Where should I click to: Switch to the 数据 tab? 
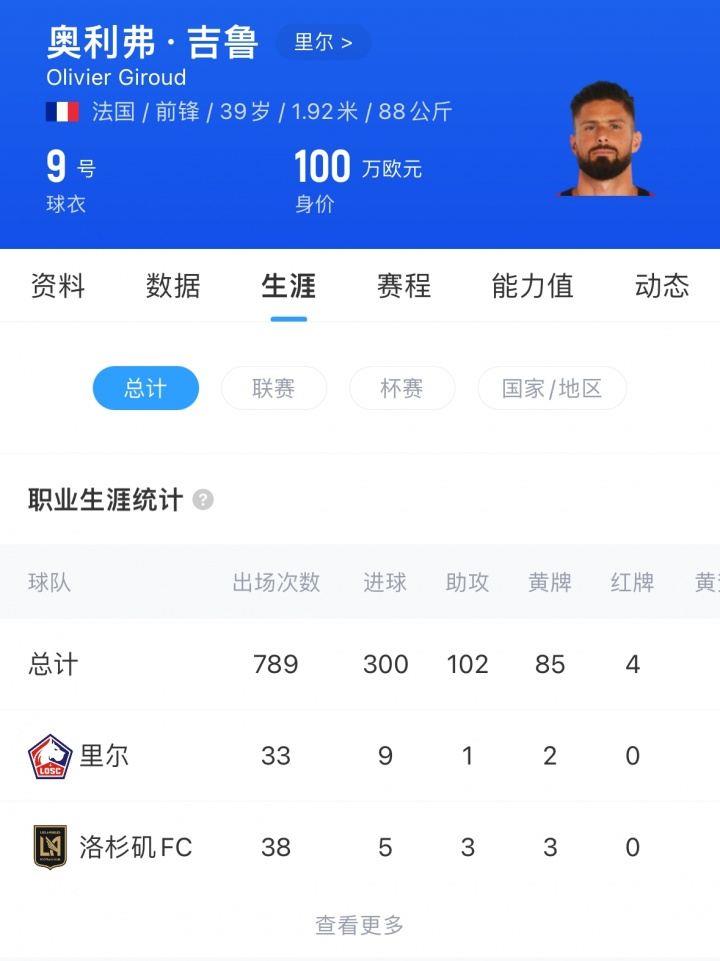point(173,286)
